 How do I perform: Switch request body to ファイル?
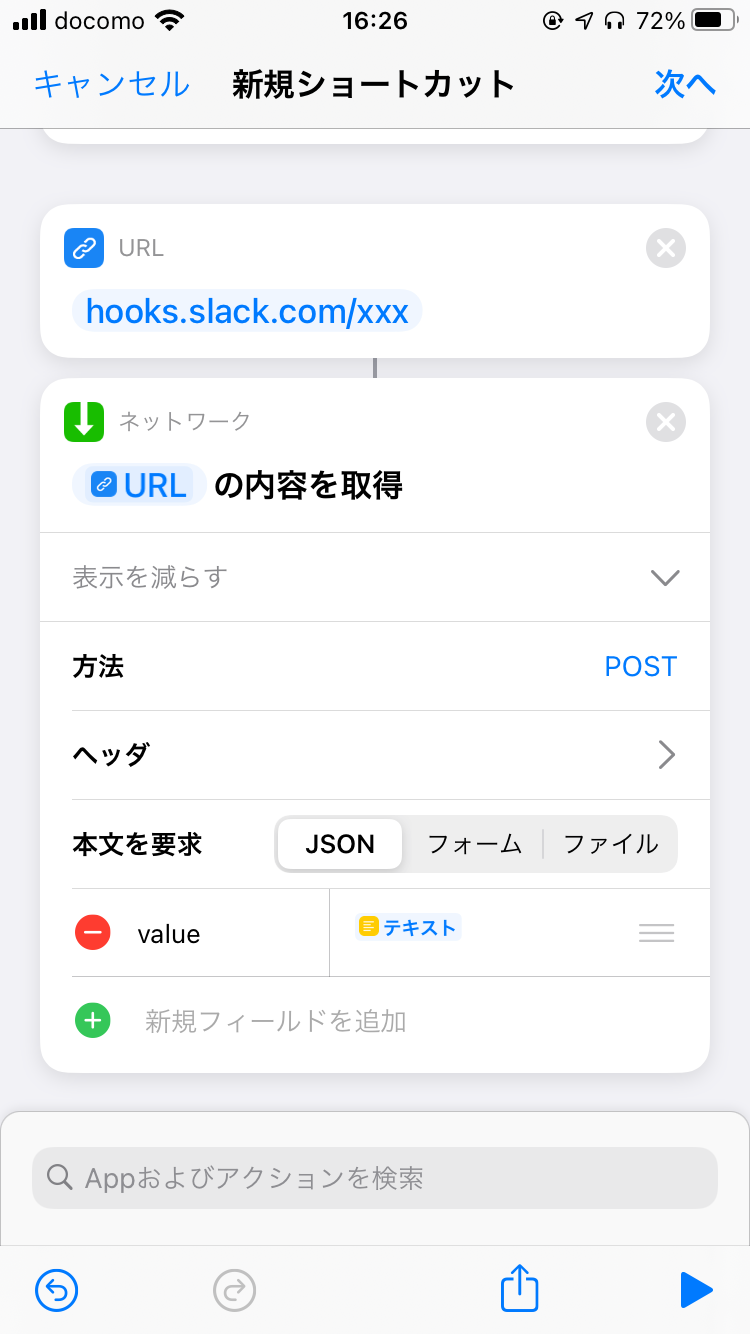pyautogui.click(x=610, y=844)
